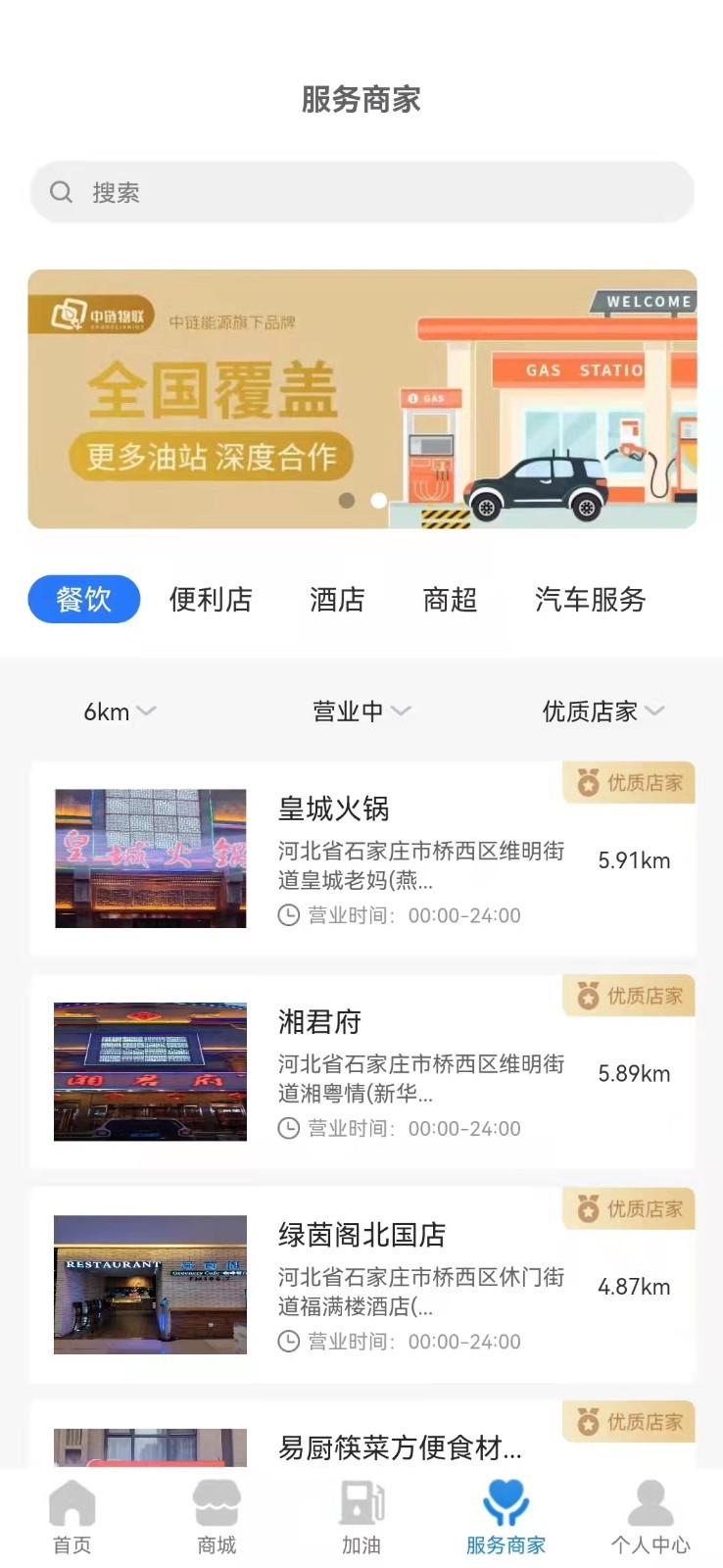Open the 个人中心 tab
723x1568 pixels.
[651, 1518]
